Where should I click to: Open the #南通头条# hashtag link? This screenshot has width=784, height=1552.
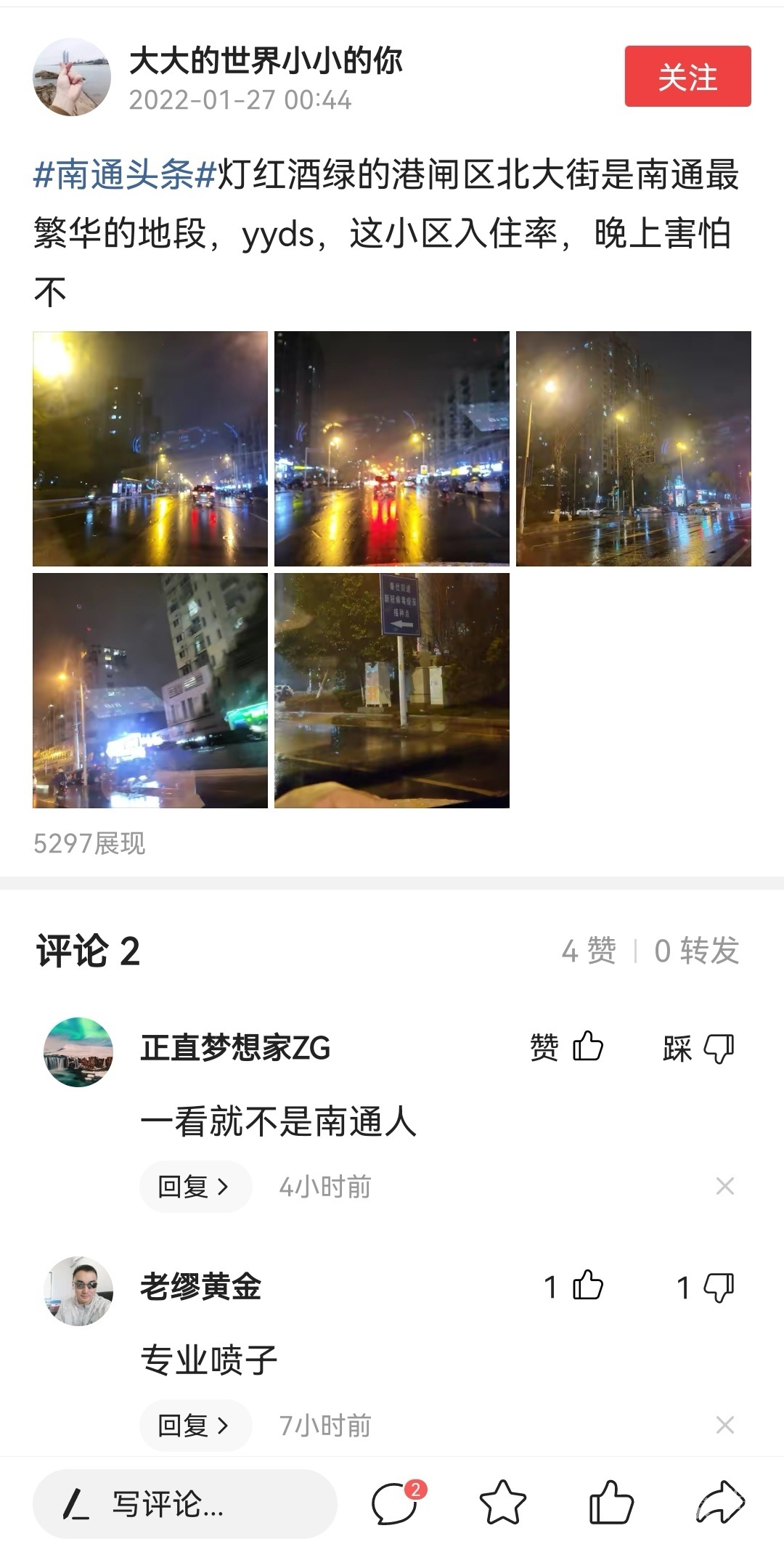tap(125, 175)
